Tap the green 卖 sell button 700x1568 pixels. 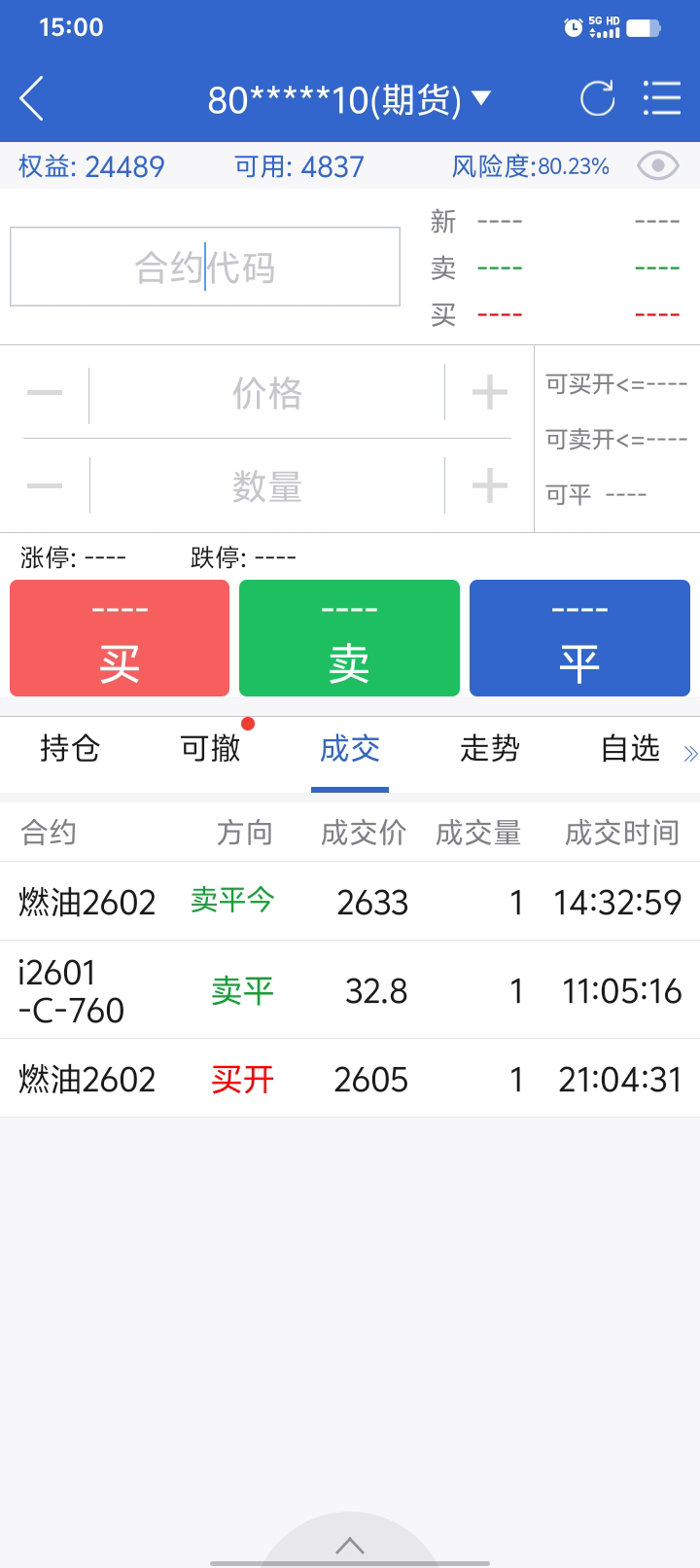pyautogui.click(x=349, y=638)
